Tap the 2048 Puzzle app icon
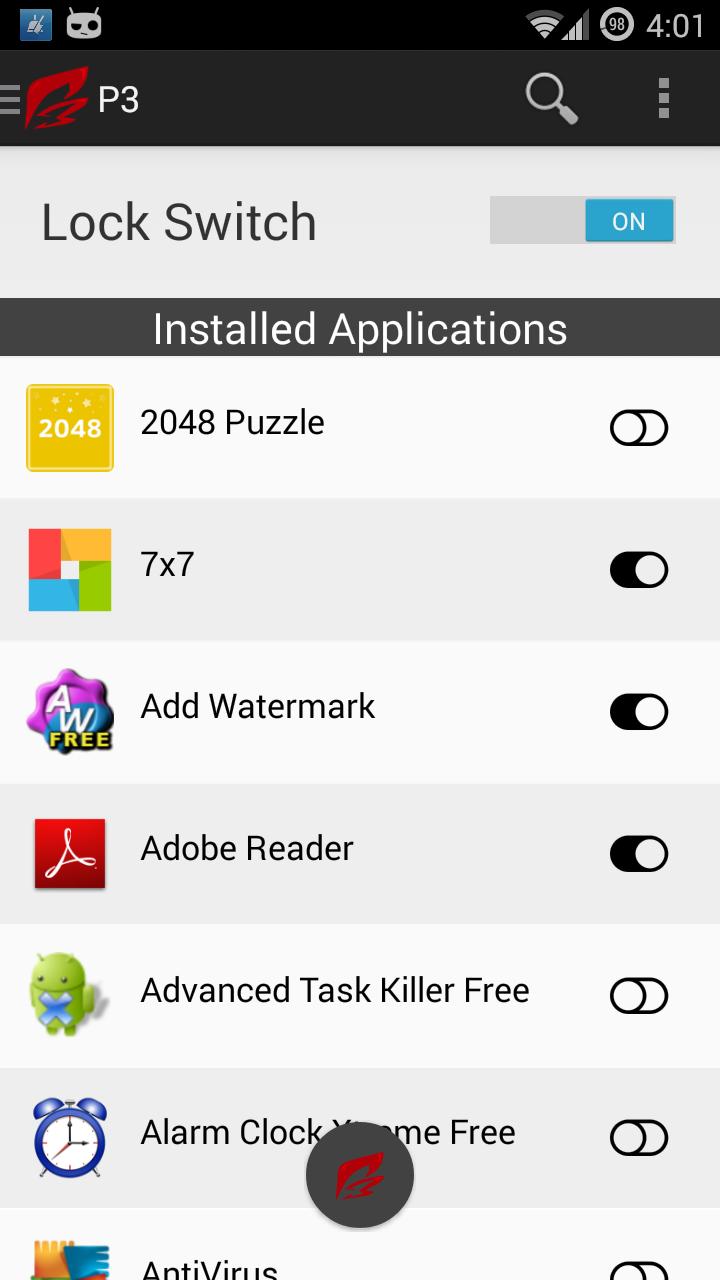This screenshot has height=1280, width=720. (x=69, y=427)
